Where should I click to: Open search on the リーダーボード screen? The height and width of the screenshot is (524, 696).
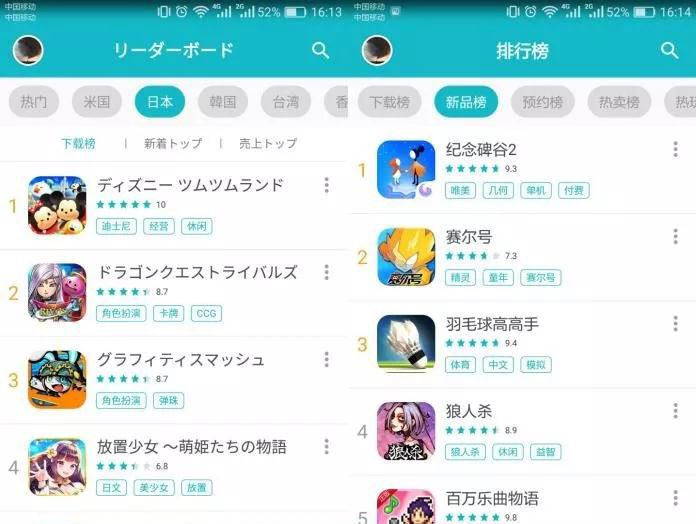point(320,50)
